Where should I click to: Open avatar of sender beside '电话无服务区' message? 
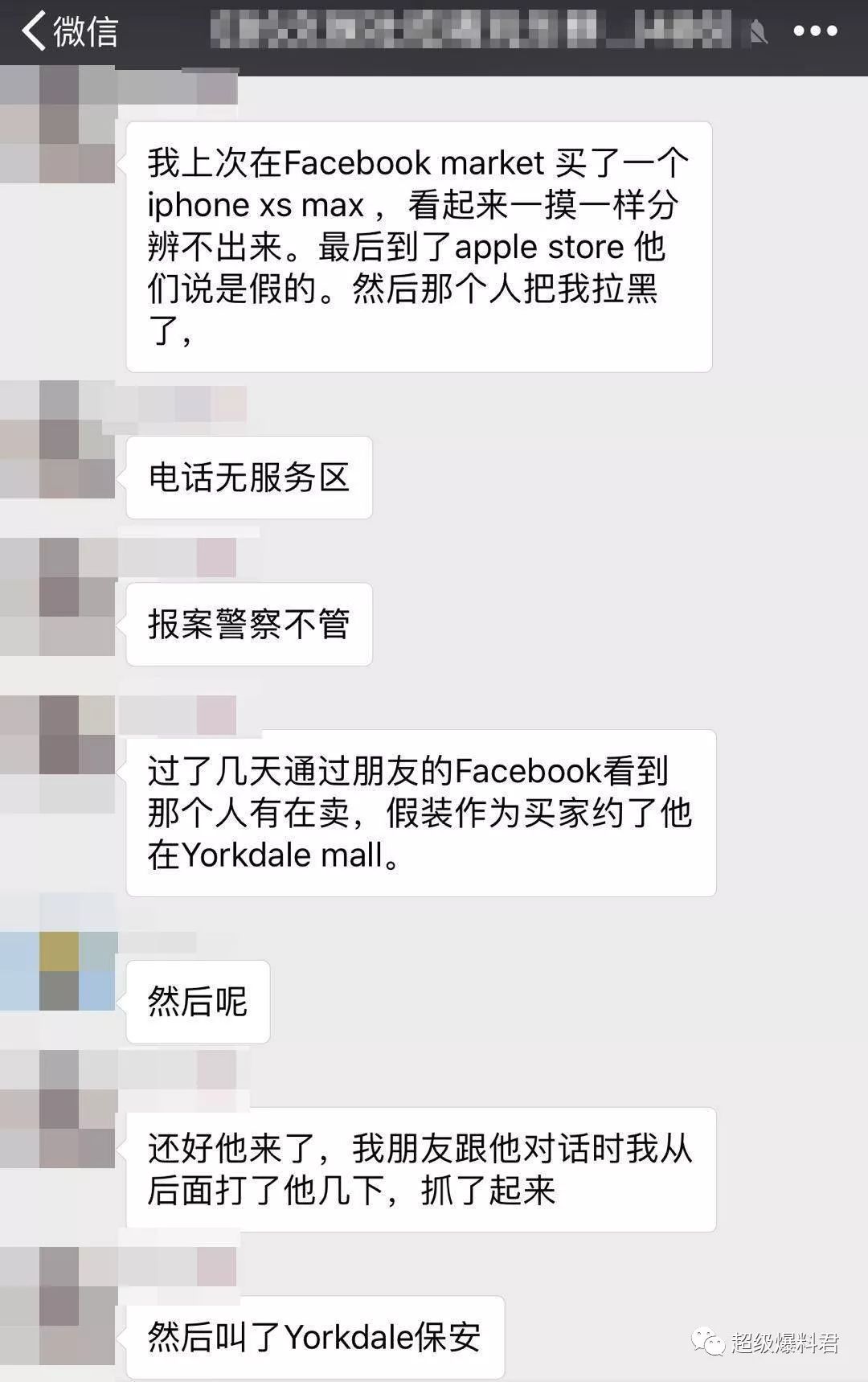pos(58,441)
